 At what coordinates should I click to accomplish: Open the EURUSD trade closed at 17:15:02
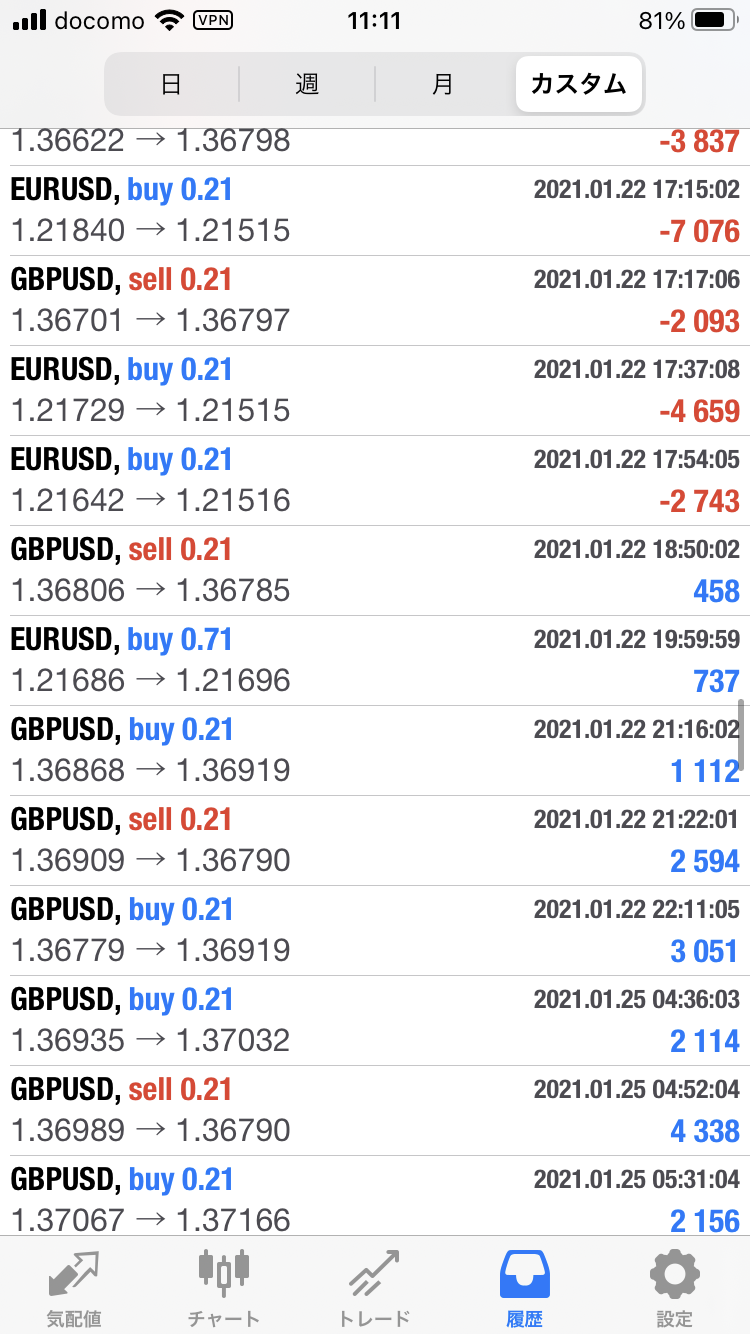[x=375, y=211]
